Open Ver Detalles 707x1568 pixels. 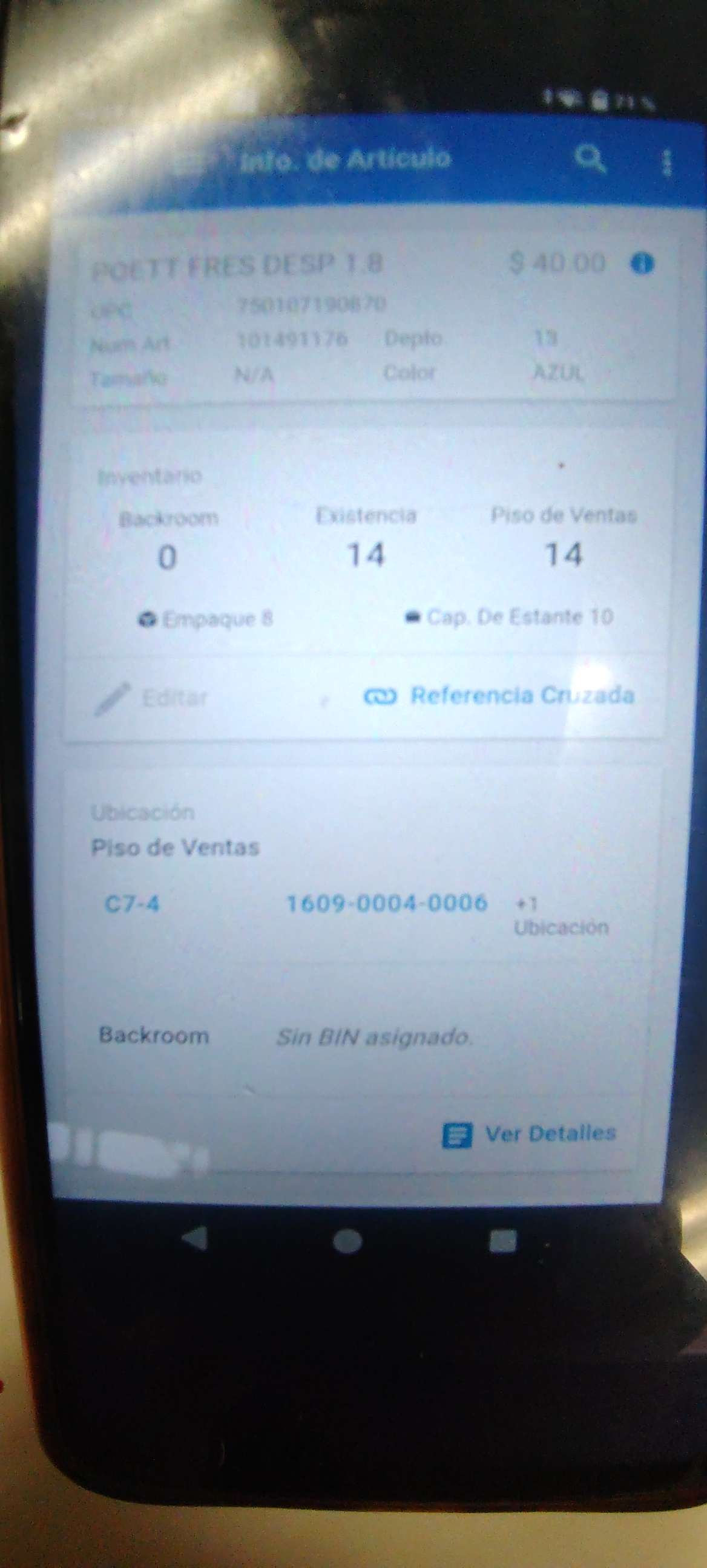click(x=528, y=1134)
